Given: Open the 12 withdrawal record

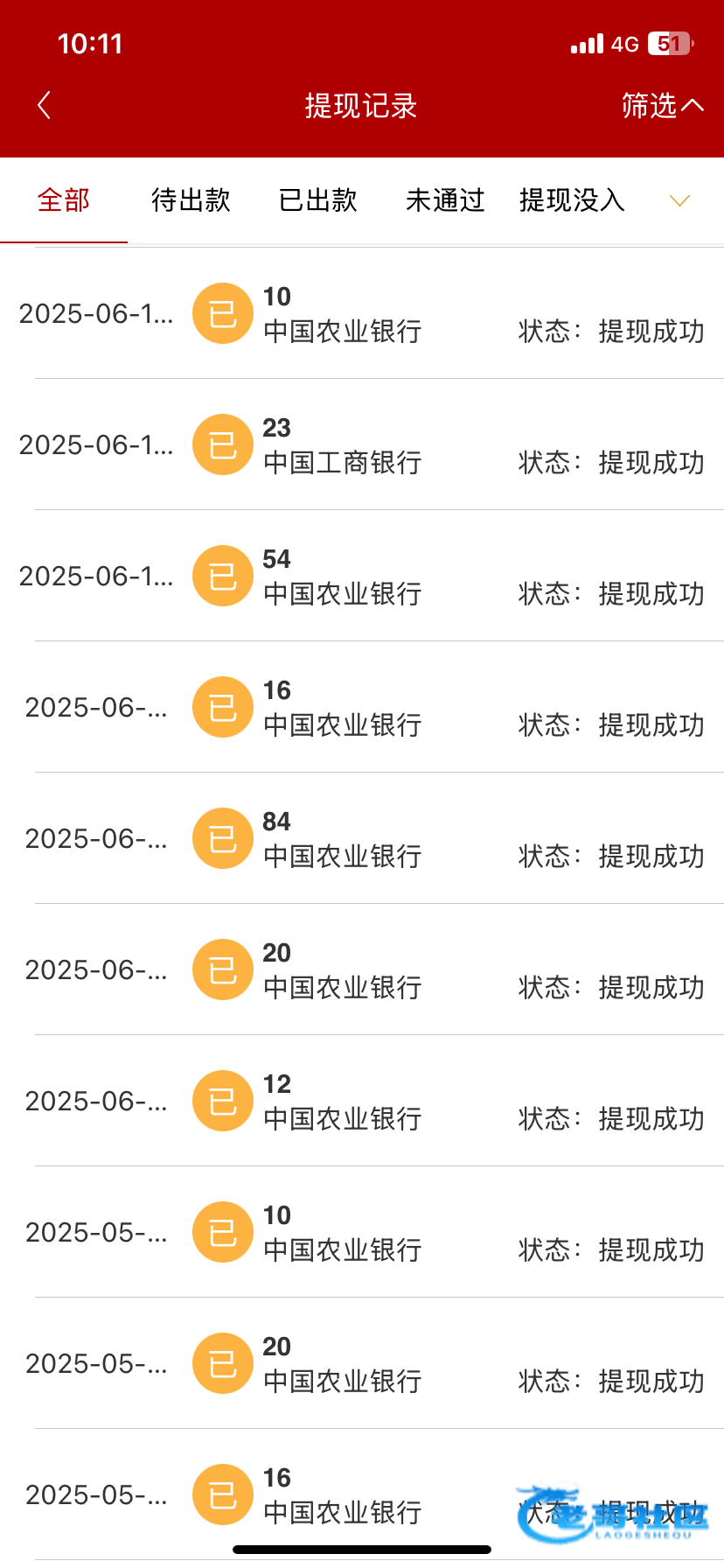Looking at the screenshot, I should click(362, 1102).
